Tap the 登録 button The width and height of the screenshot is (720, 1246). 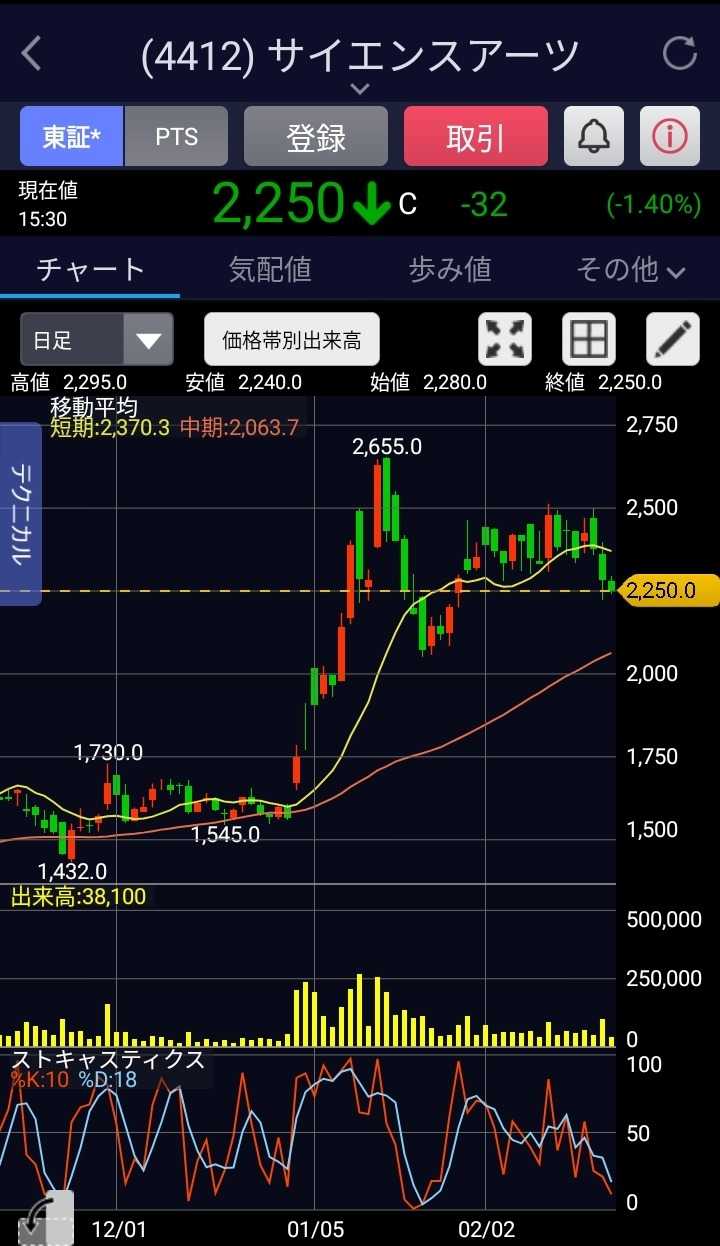316,137
